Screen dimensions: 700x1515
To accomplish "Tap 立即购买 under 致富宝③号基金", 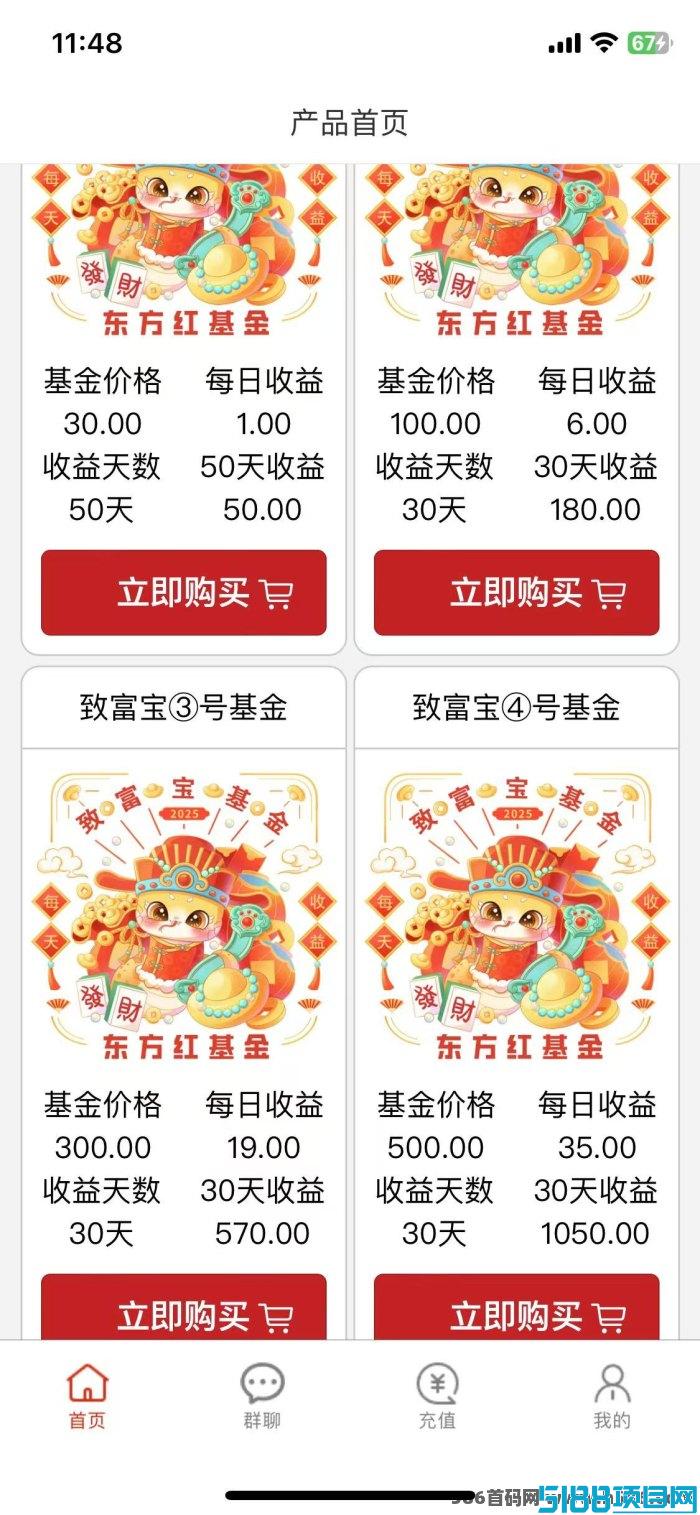I will 184,1306.
